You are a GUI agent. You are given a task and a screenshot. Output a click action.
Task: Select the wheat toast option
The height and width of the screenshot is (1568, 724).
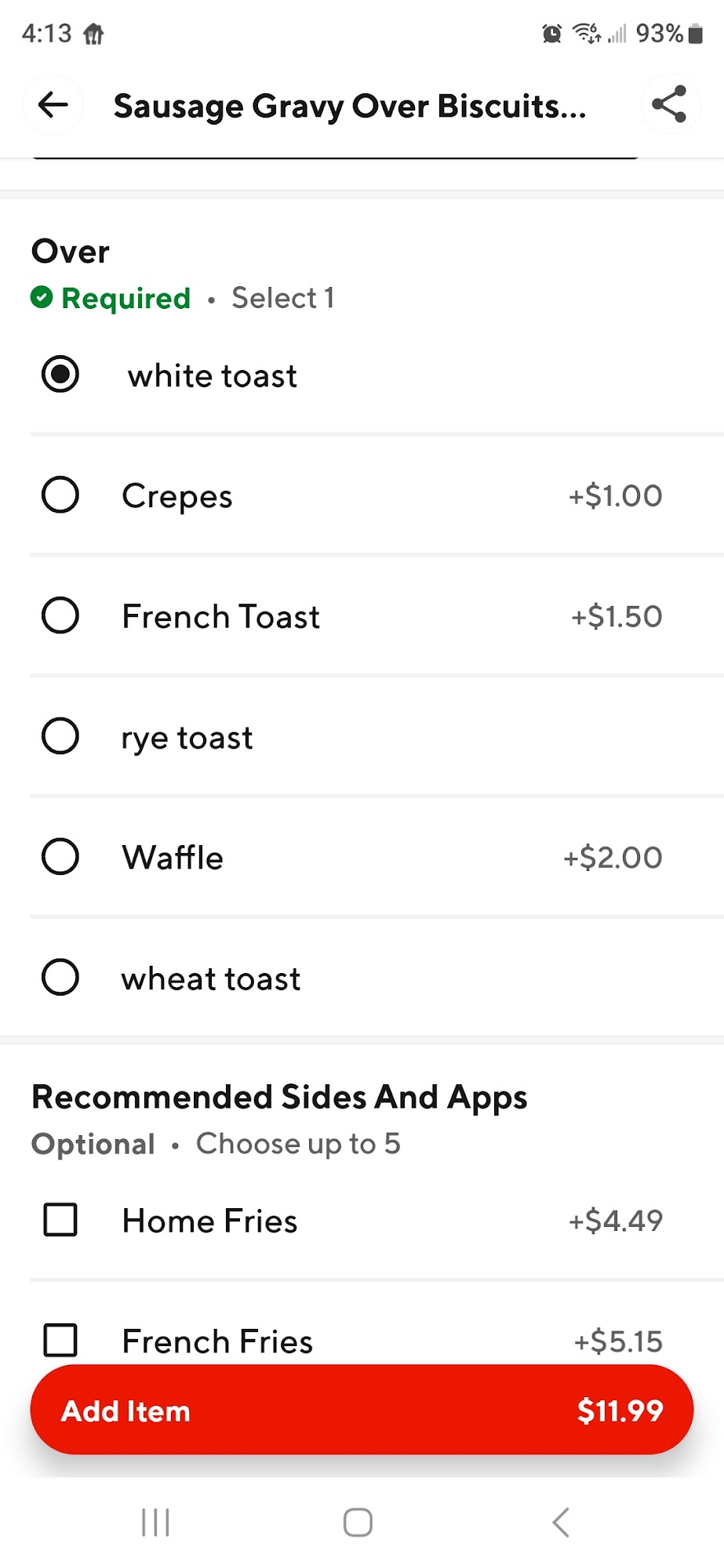coord(60,978)
